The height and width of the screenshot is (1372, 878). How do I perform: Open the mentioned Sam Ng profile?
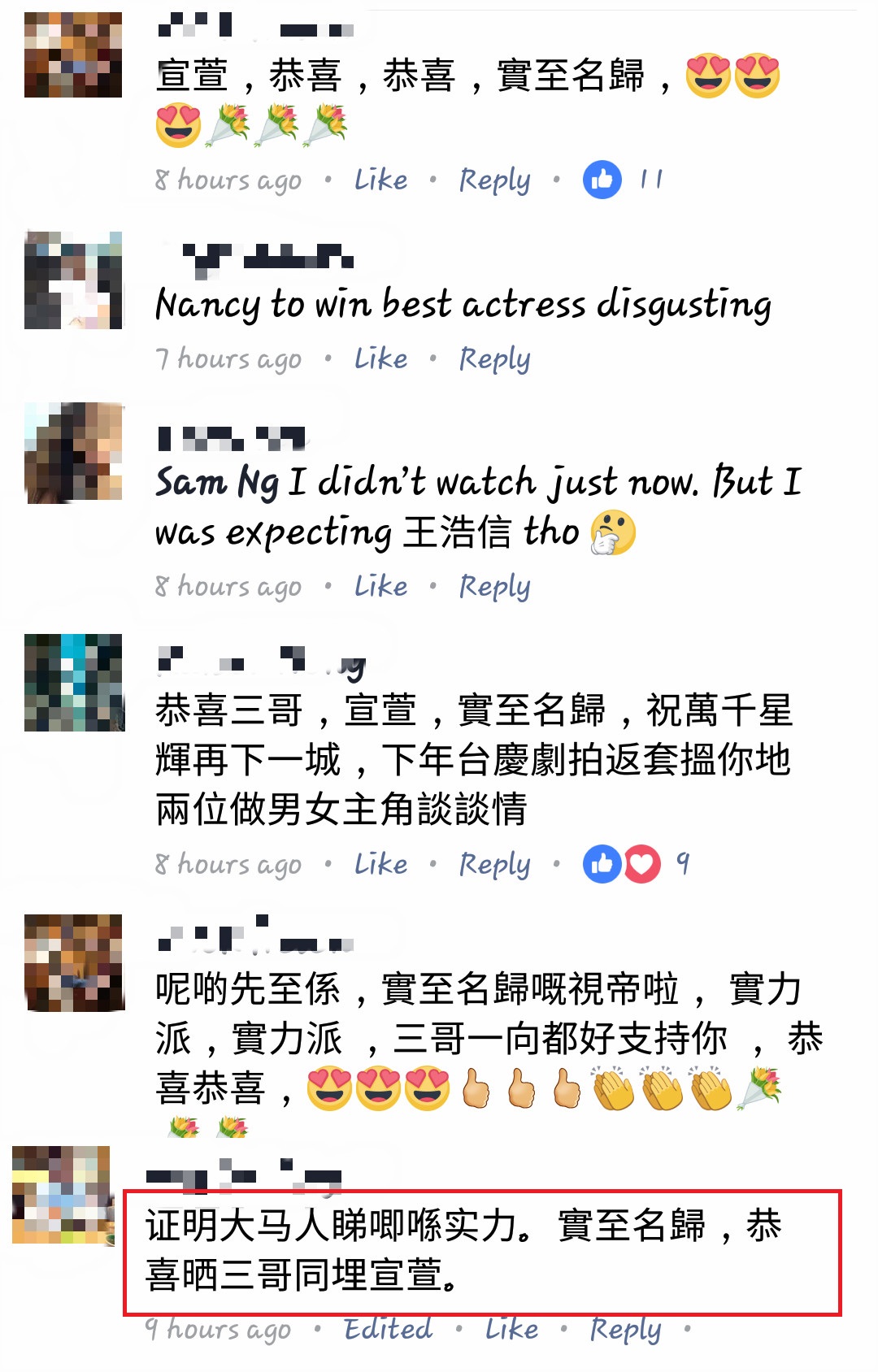tap(216, 482)
